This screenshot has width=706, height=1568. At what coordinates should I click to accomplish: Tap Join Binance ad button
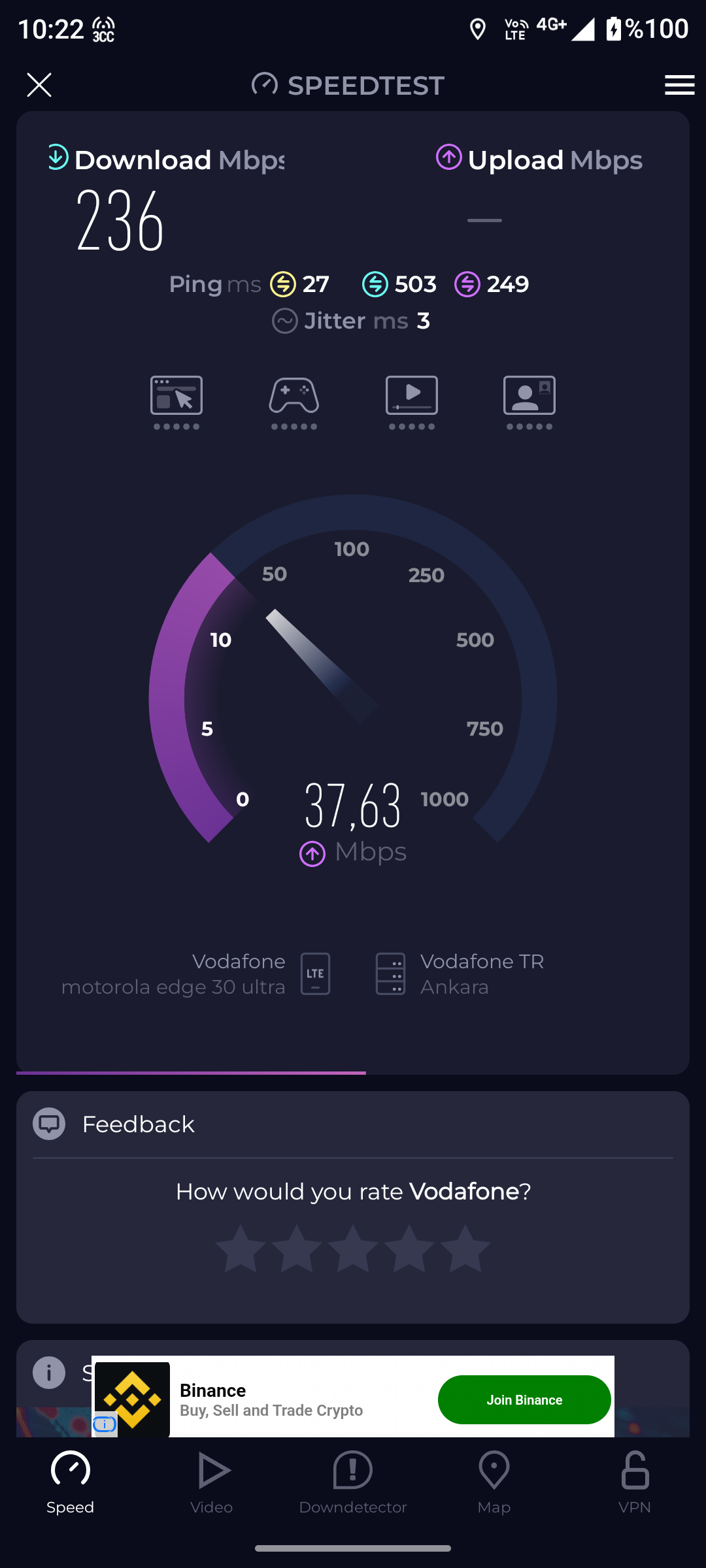point(524,1399)
